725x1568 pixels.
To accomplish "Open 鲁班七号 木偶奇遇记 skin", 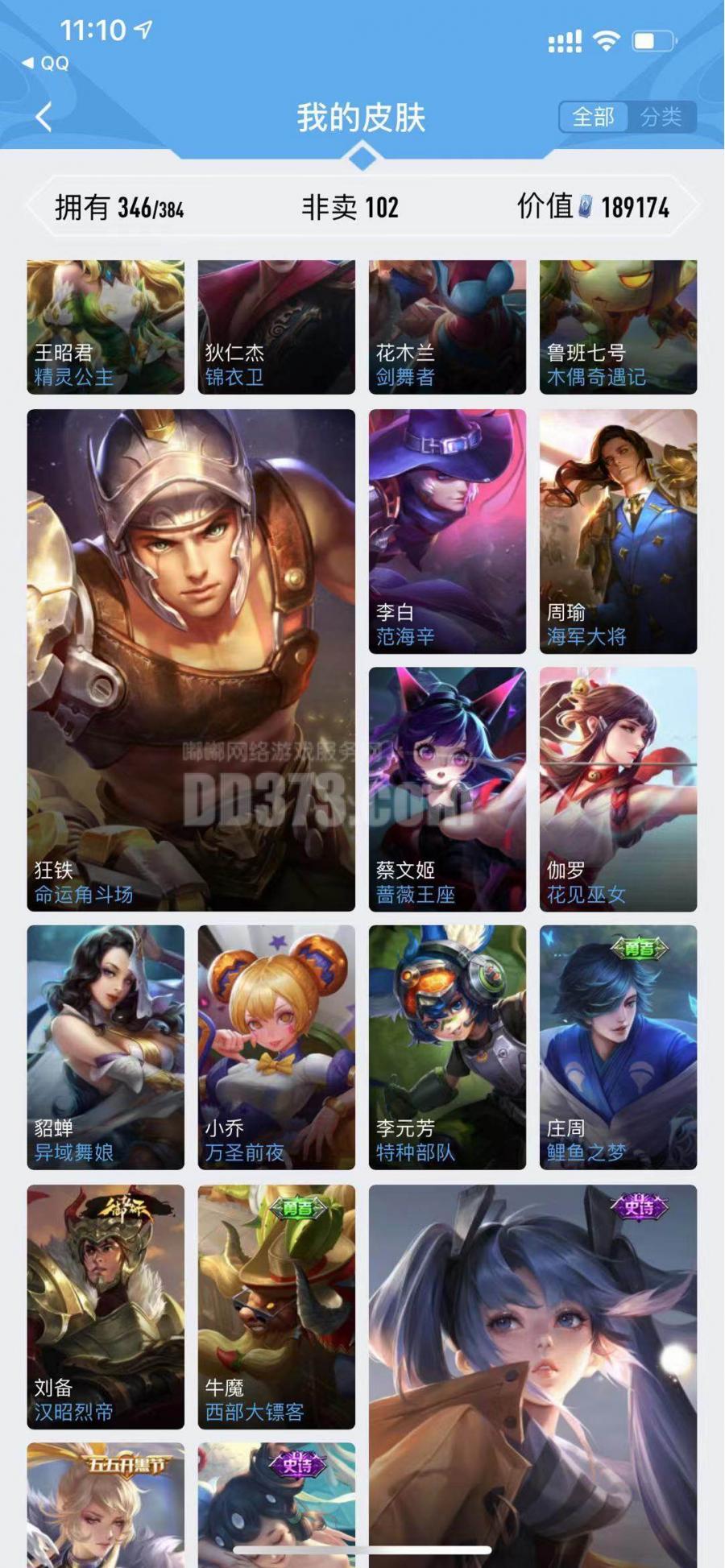I will [618, 326].
